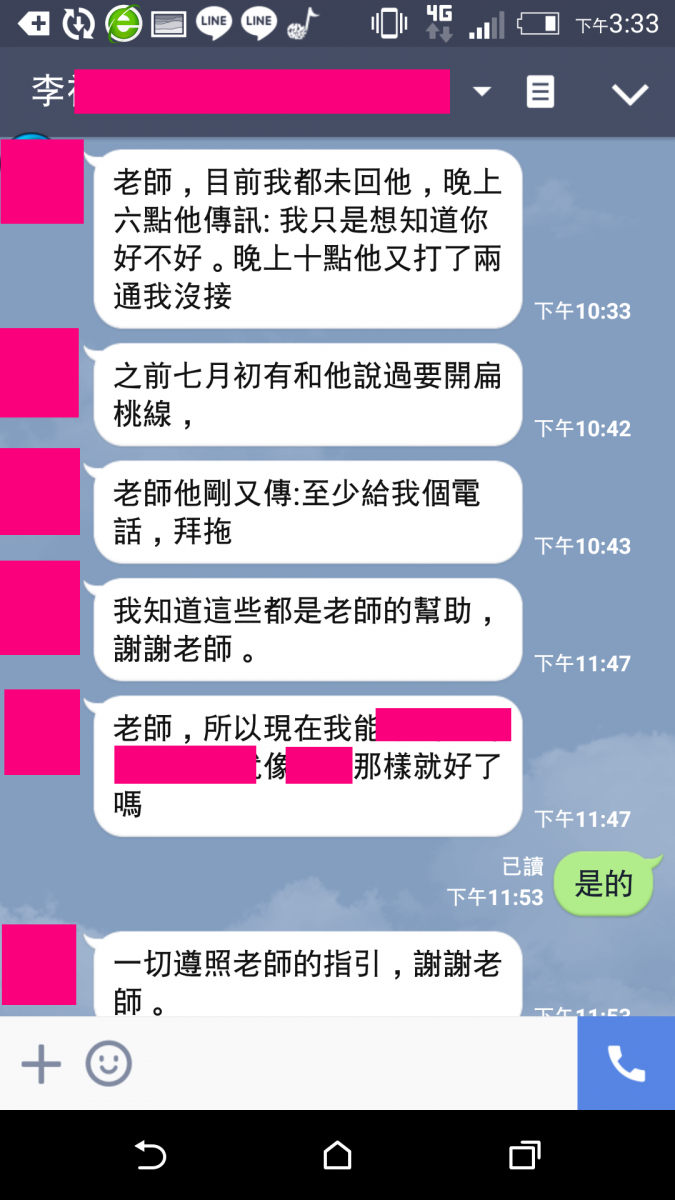Start a voice call with phone button
This screenshot has height=1200, width=675.
[x=626, y=1064]
